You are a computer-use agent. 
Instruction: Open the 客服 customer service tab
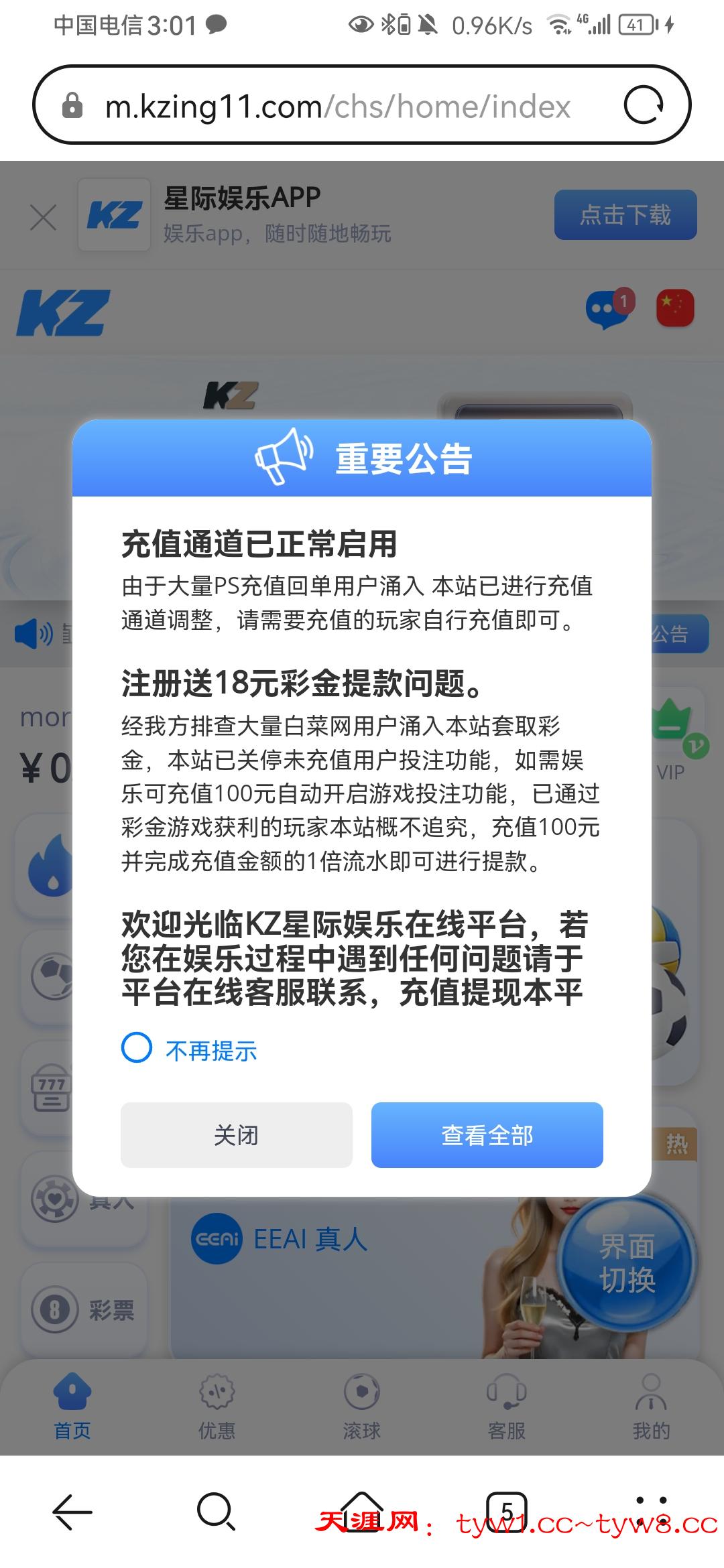click(x=506, y=1406)
